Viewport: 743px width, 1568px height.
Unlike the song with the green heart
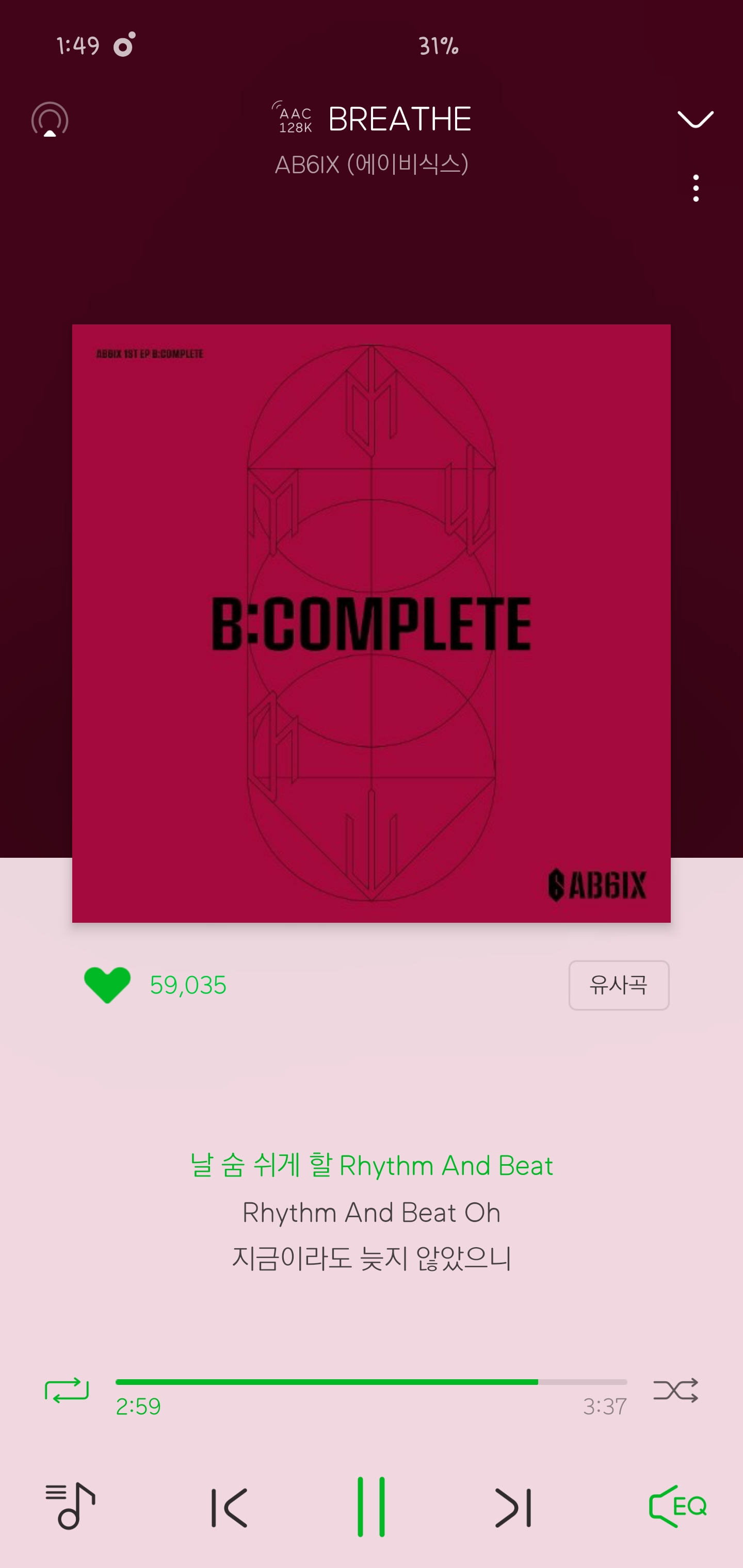click(107, 984)
